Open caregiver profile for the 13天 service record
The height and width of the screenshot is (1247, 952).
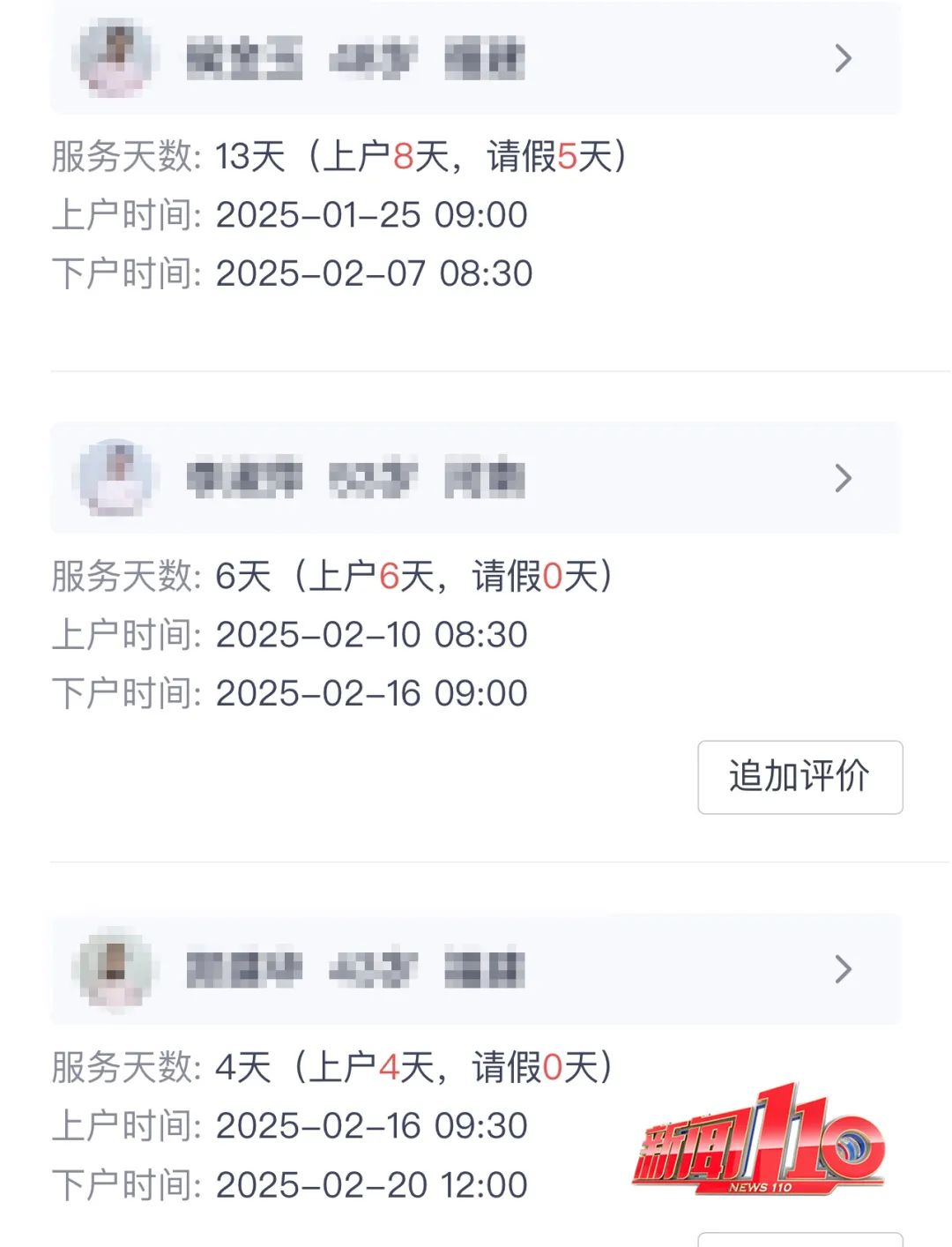(x=476, y=59)
